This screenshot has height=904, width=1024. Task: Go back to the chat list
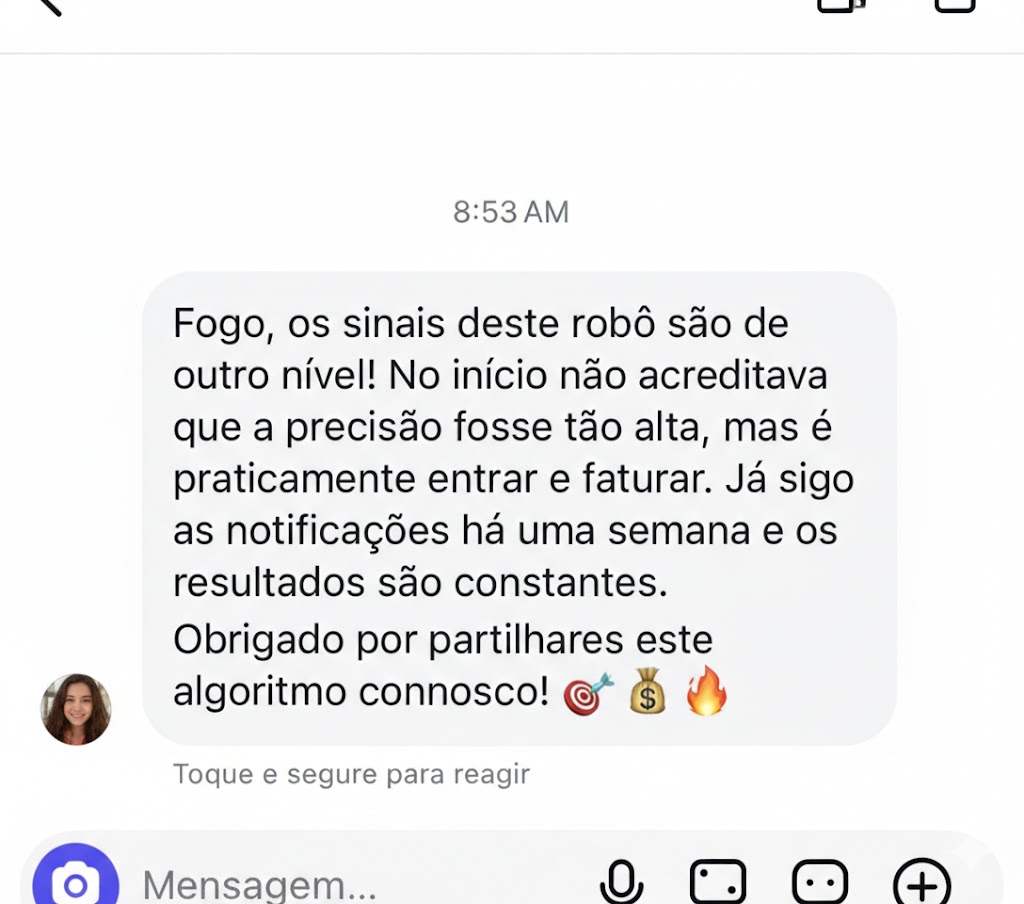pos(45,6)
